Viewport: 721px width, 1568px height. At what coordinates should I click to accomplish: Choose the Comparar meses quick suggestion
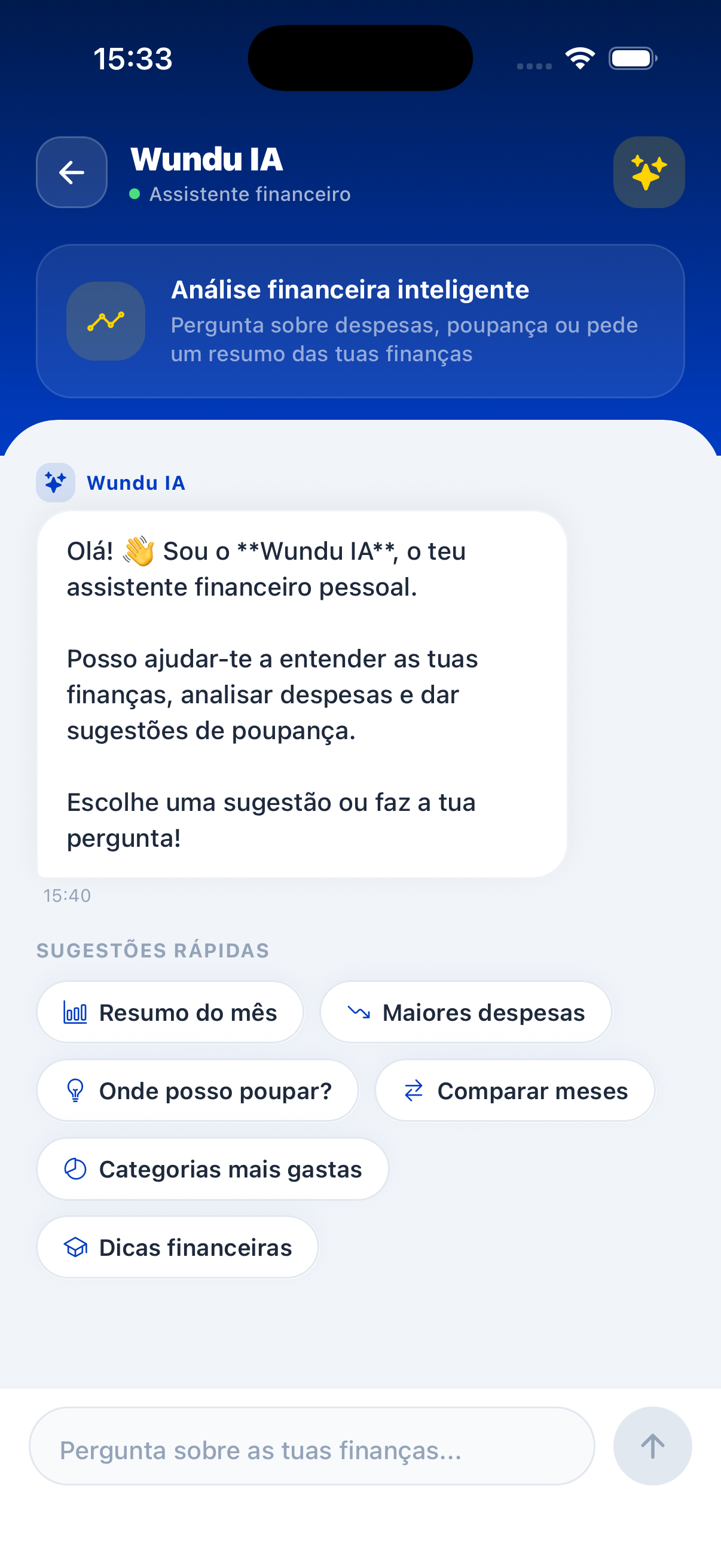pos(515,1090)
